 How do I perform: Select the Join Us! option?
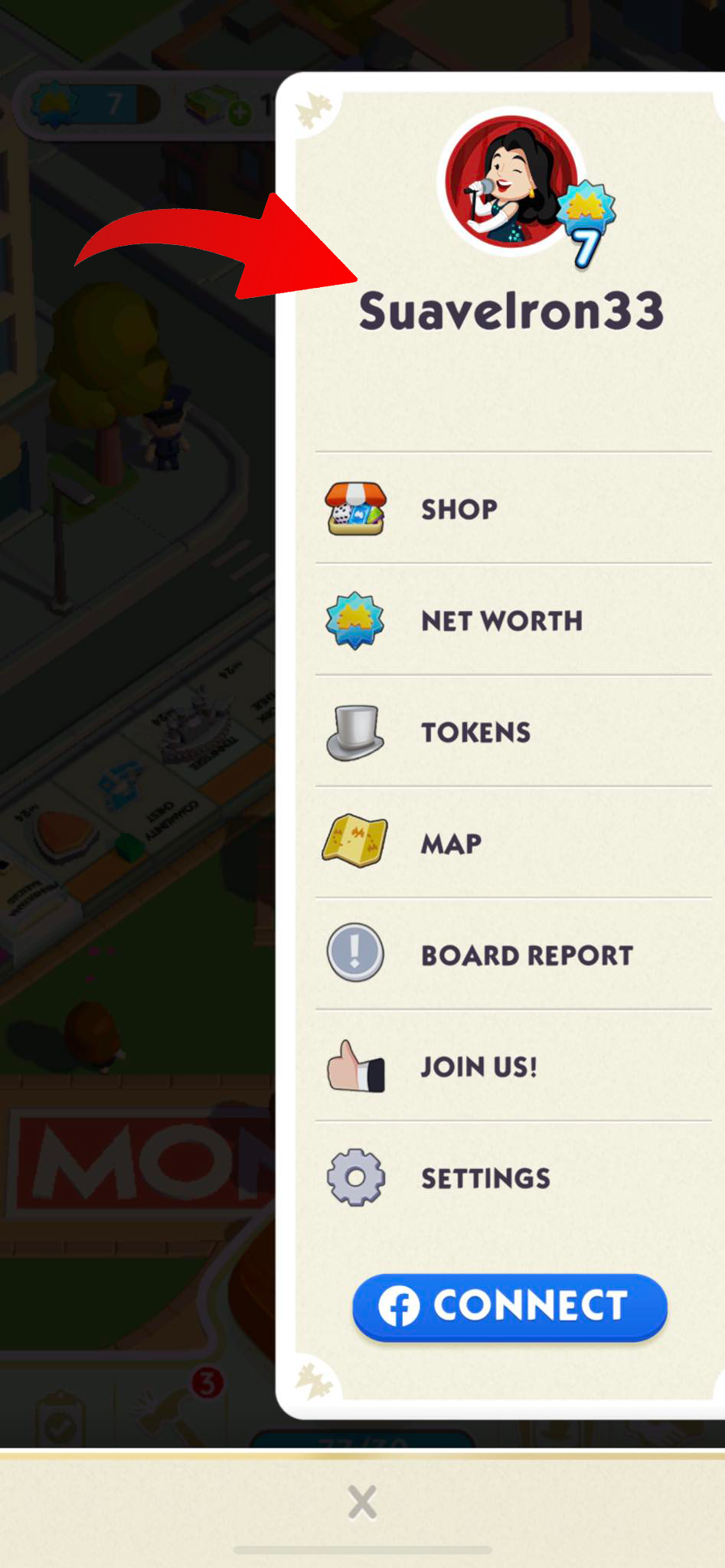(x=478, y=1067)
